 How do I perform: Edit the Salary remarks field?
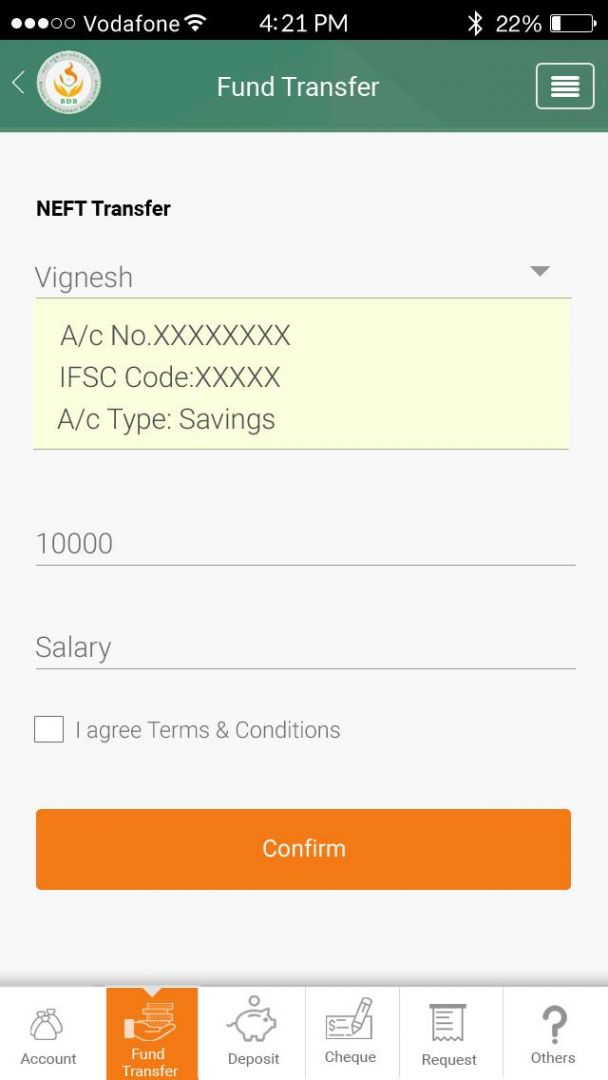pyautogui.click(x=305, y=647)
